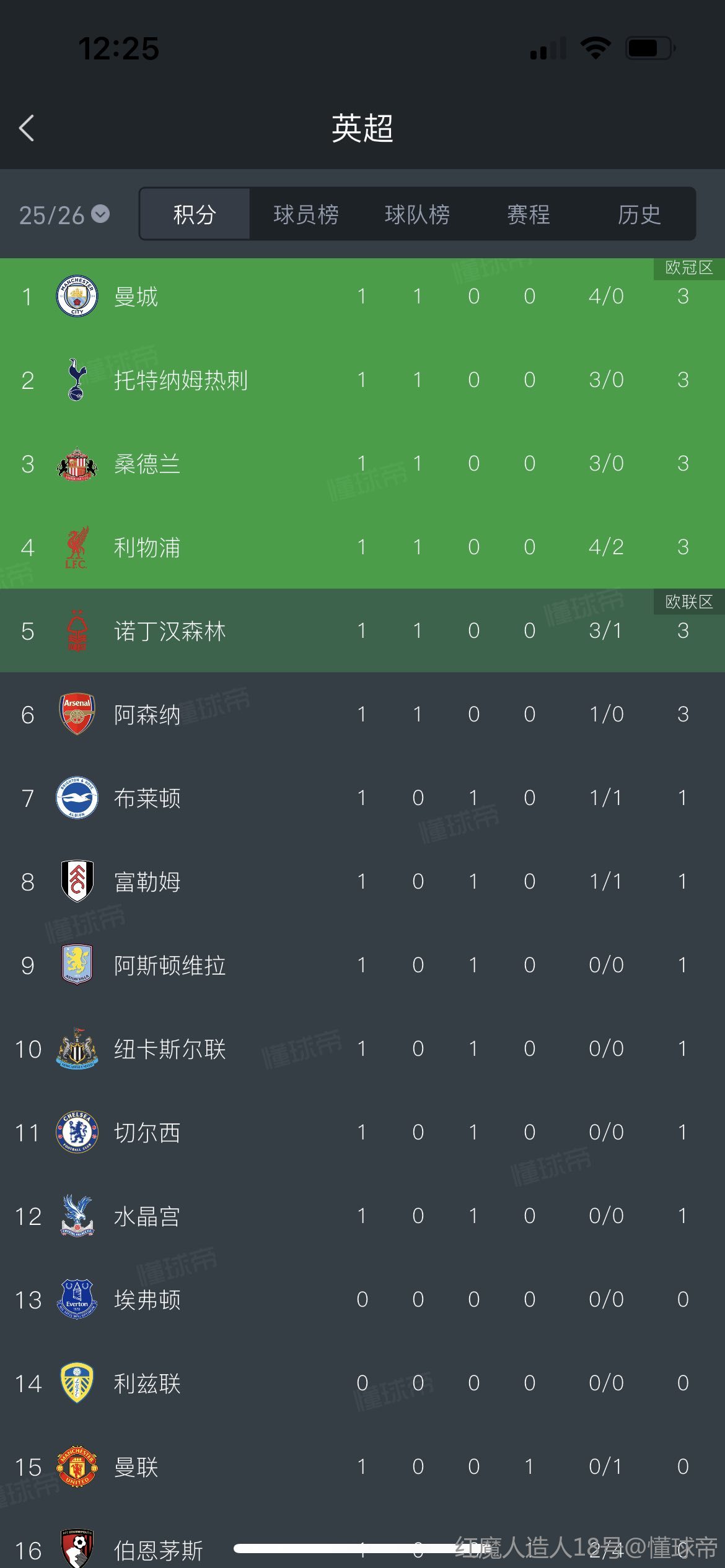Open the 赛程 tab
Screen dimensions: 725x1568
click(x=529, y=214)
